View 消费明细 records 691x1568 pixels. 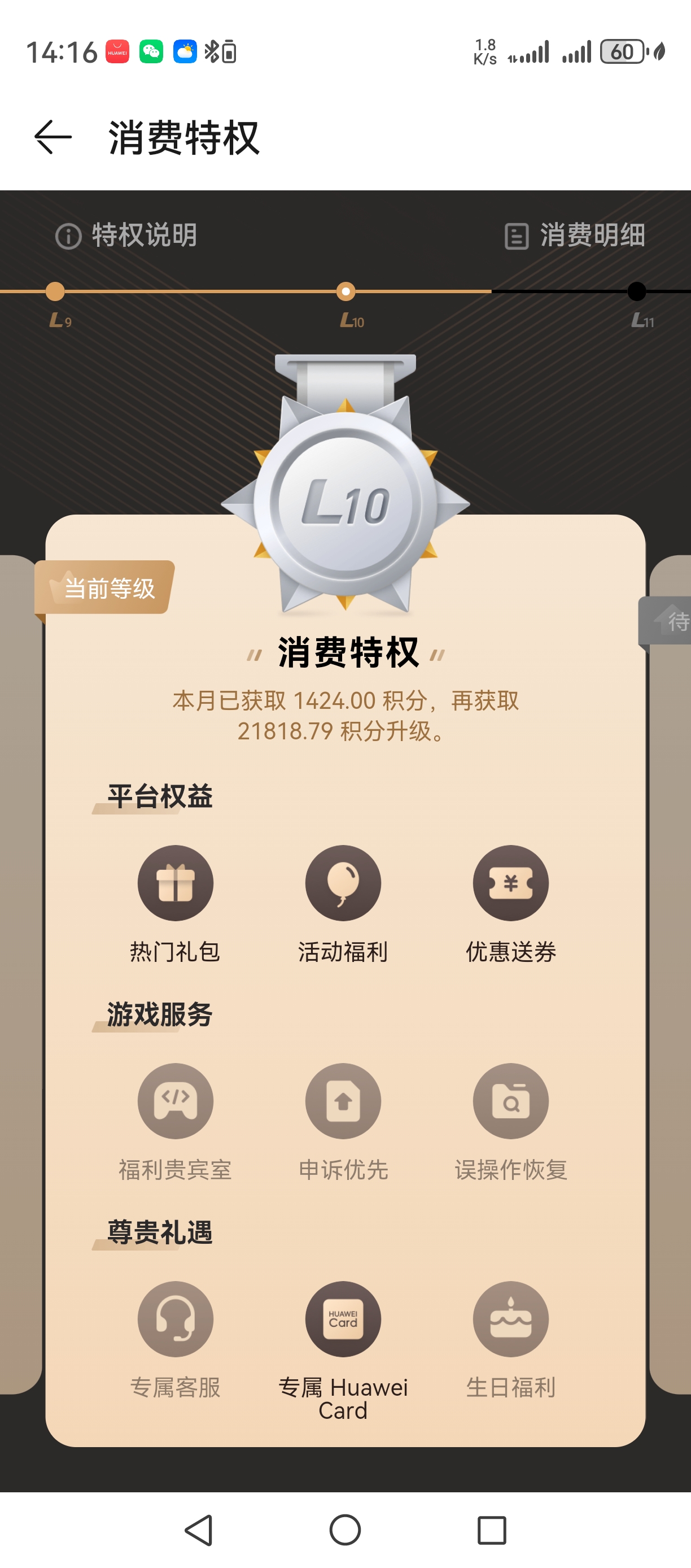575,236
